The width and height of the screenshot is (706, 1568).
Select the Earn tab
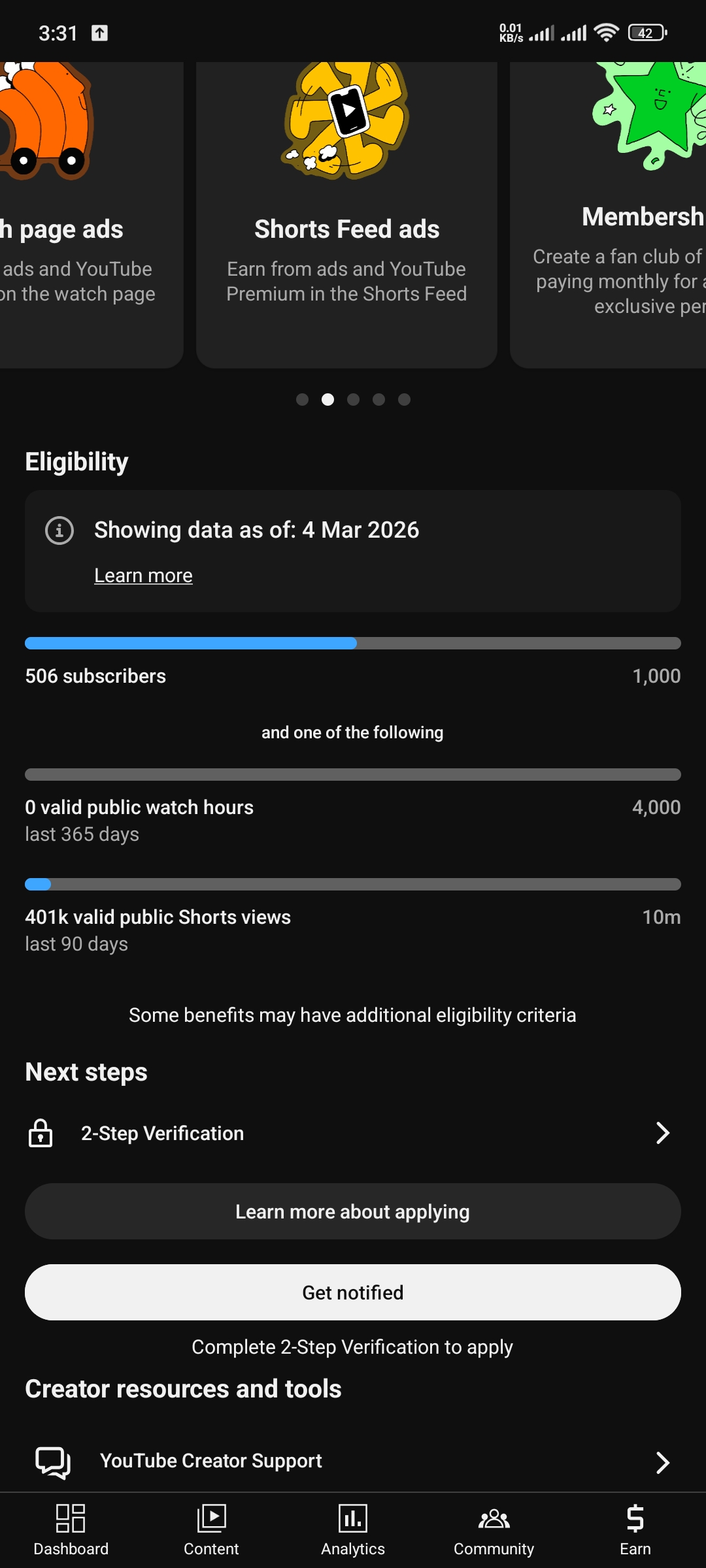point(635,1530)
